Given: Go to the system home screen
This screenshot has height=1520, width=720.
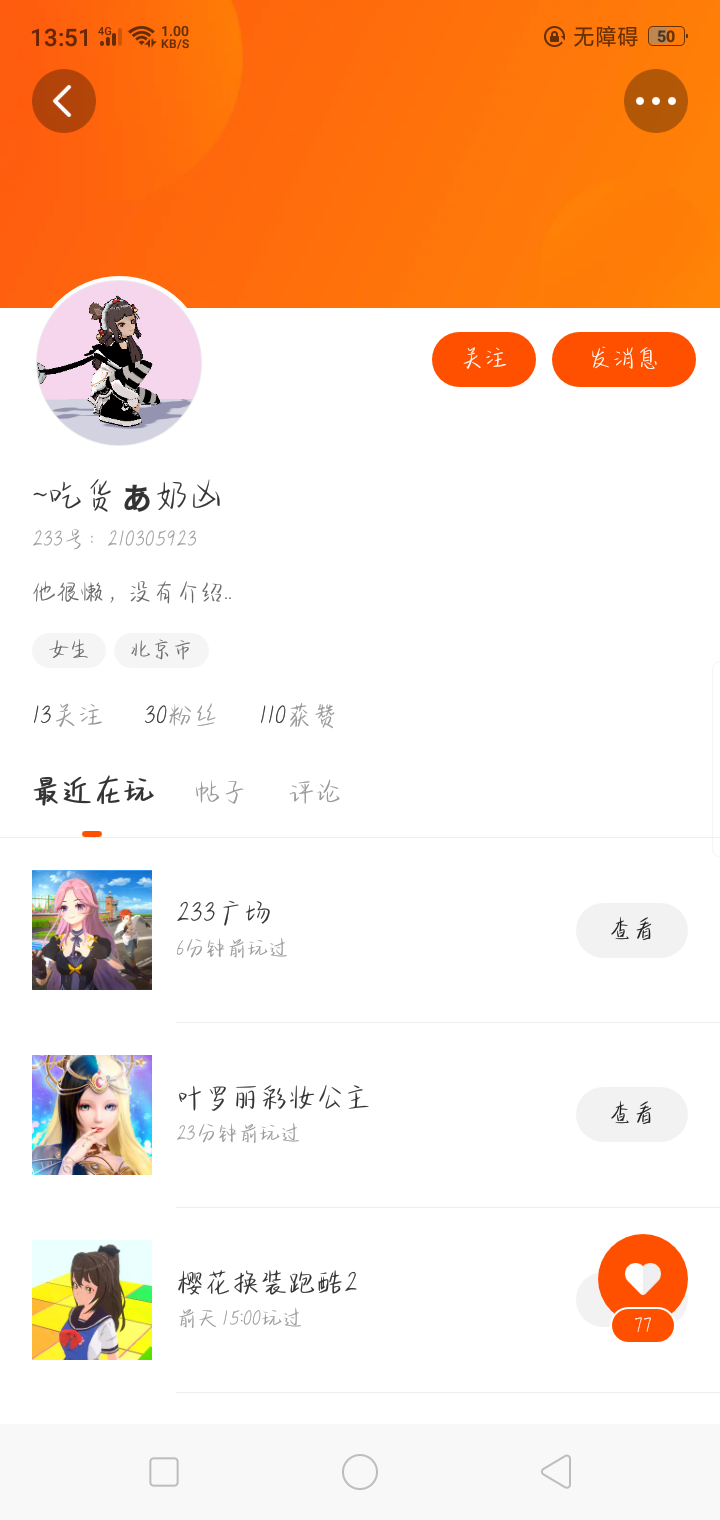Looking at the screenshot, I should [360, 1472].
